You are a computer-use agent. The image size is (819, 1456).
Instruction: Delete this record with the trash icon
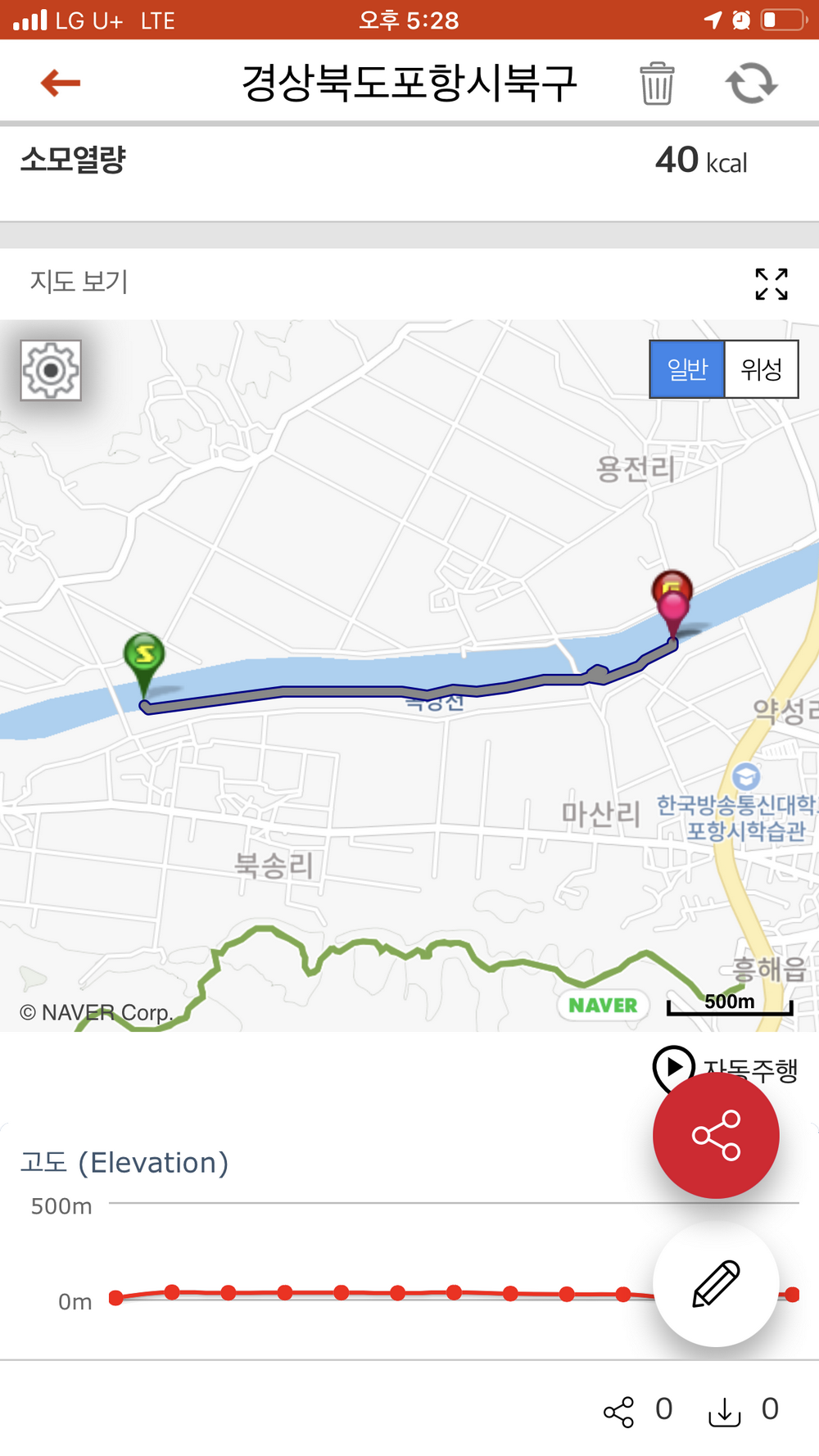click(x=657, y=83)
